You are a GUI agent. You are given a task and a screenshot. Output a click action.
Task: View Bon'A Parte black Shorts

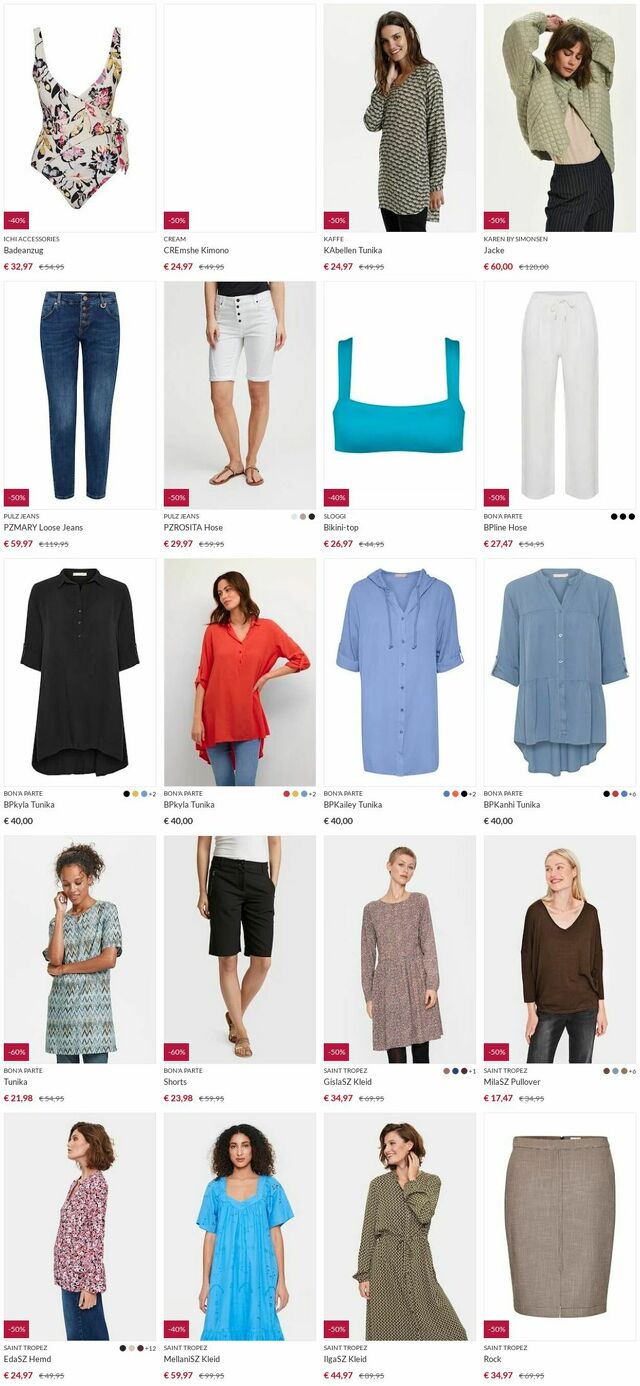point(240,949)
